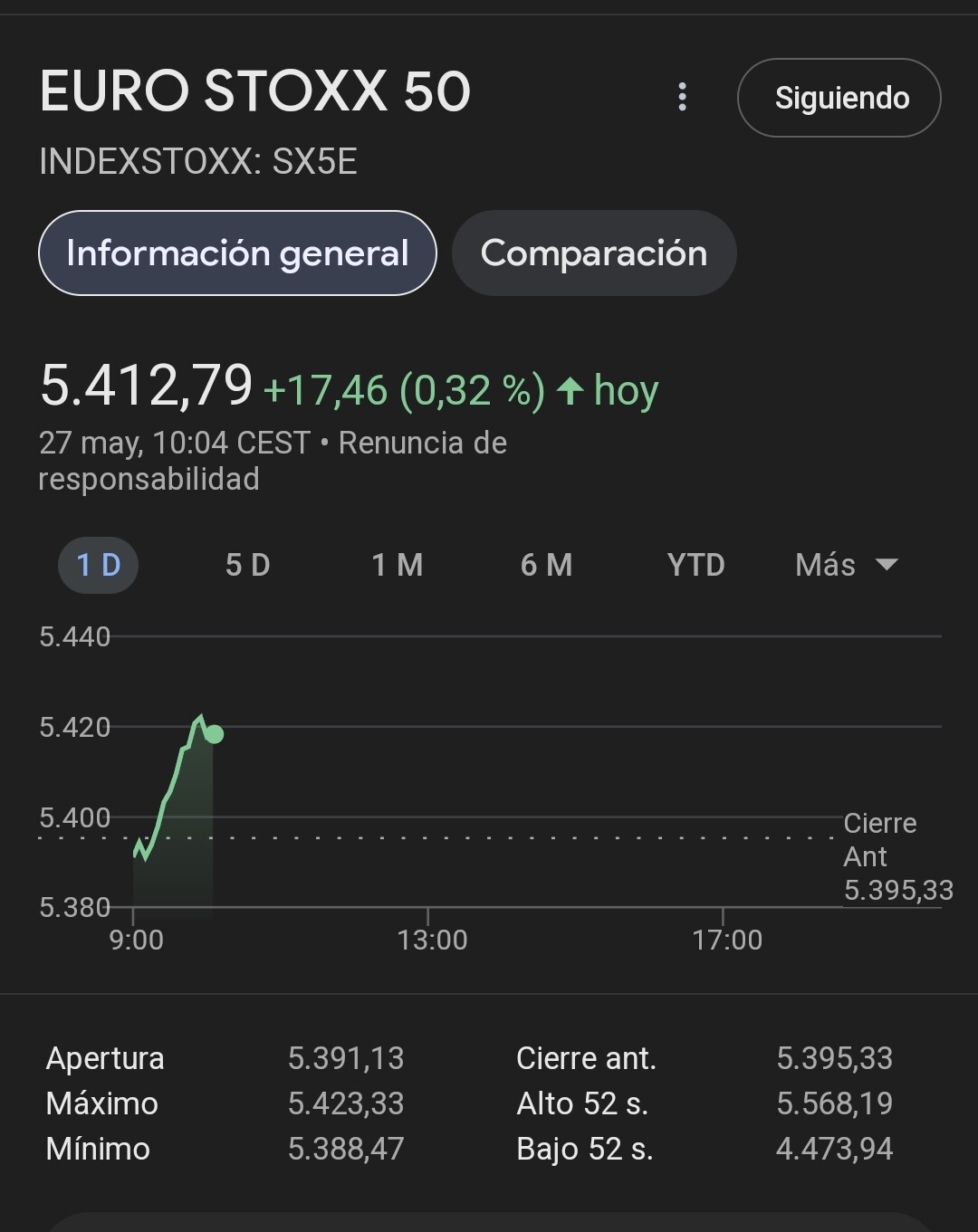
Task: Open the three-dot overflow menu
Action: 682,97
